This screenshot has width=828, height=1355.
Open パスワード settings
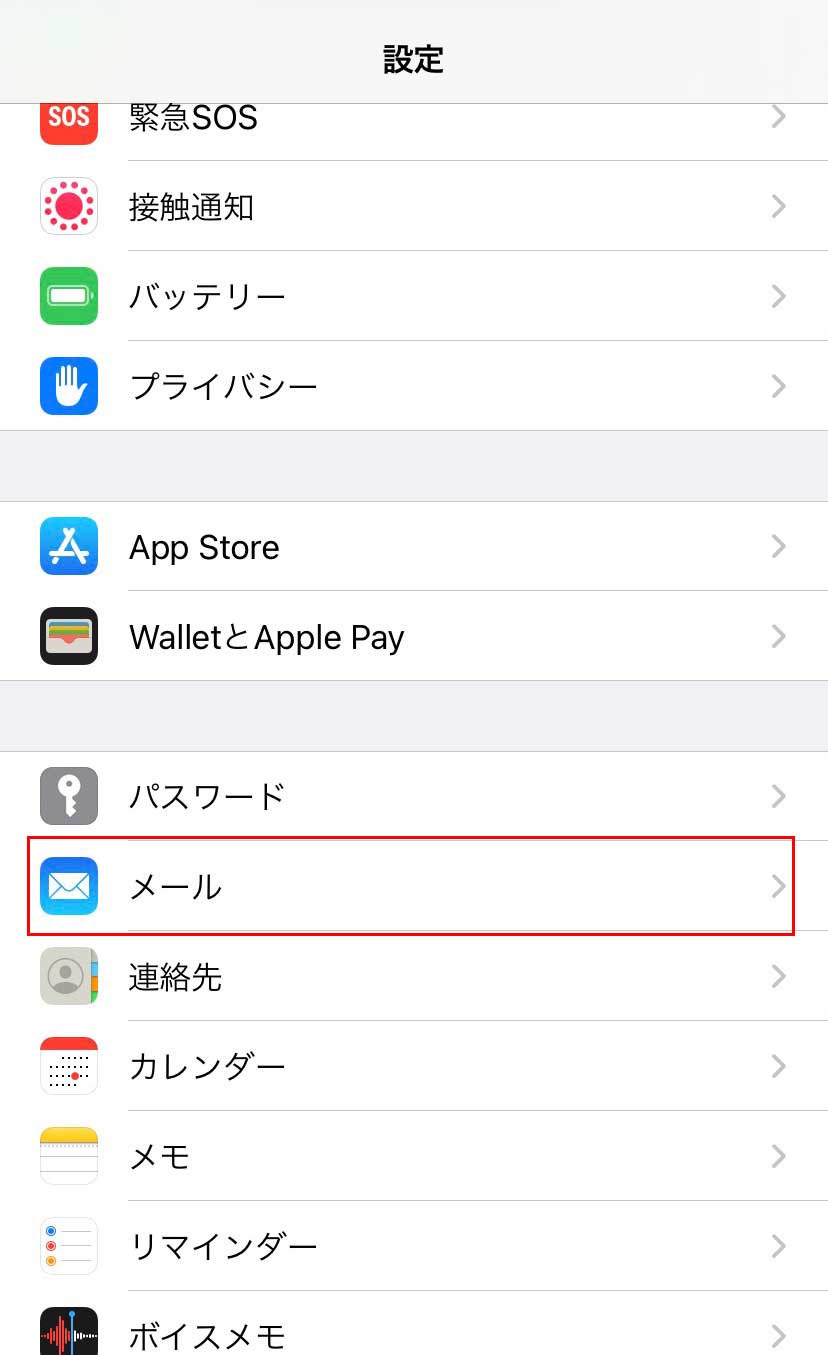click(414, 797)
